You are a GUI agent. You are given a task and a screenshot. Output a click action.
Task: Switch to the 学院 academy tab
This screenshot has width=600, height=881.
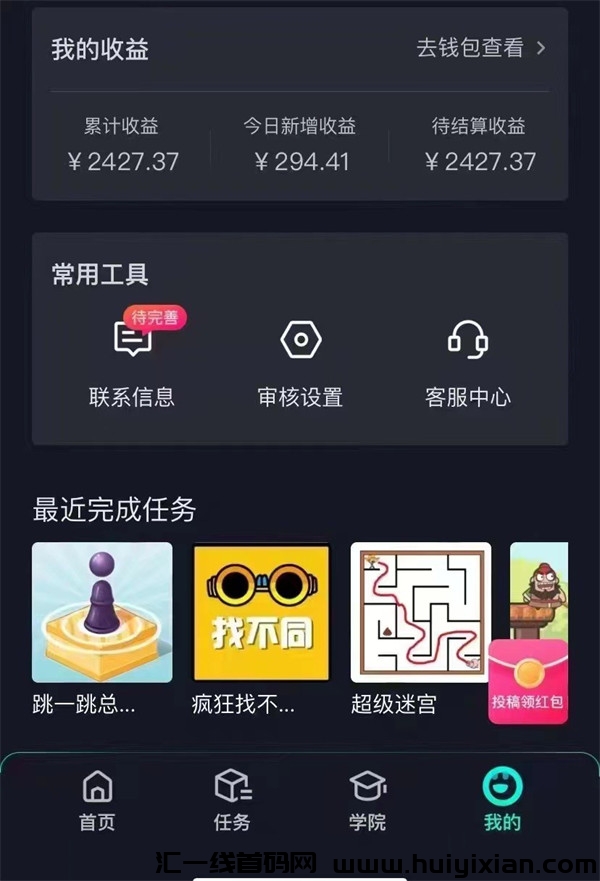[367, 800]
